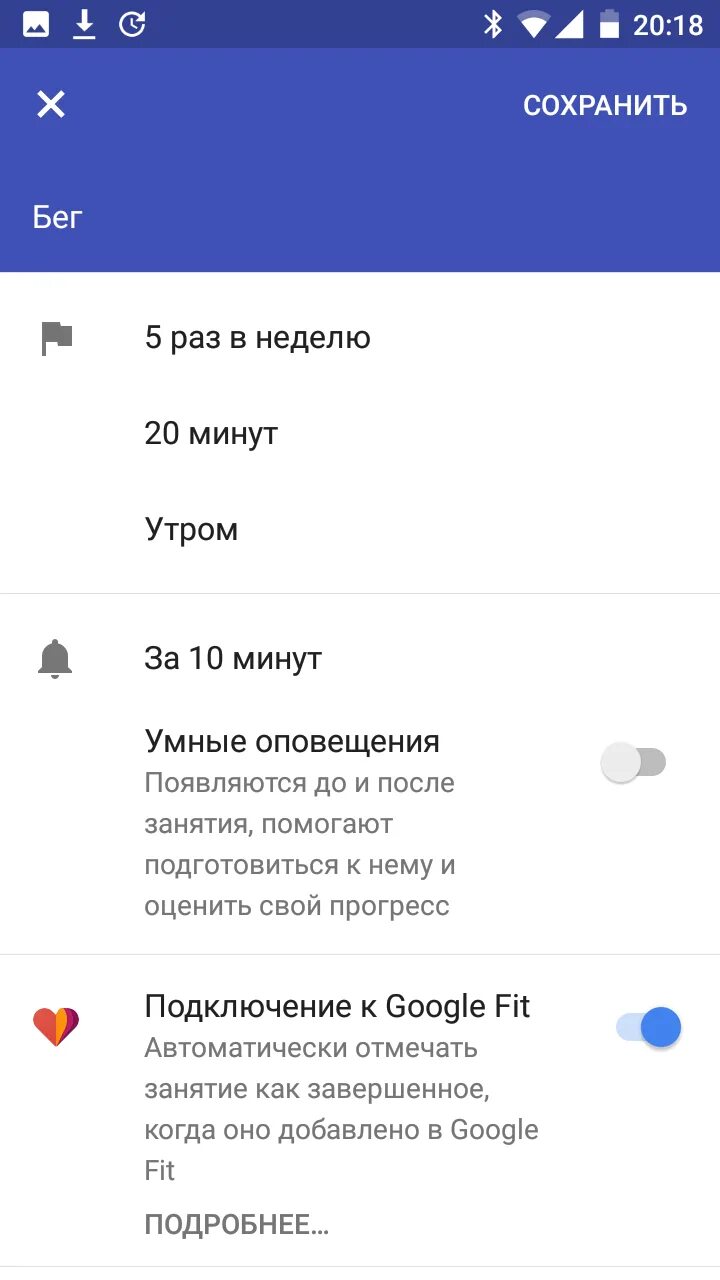This screenshot has width=720, height=1280.
Task: Tap СОХРАНИТЬ to save the goal
Action: pos(605,105)
